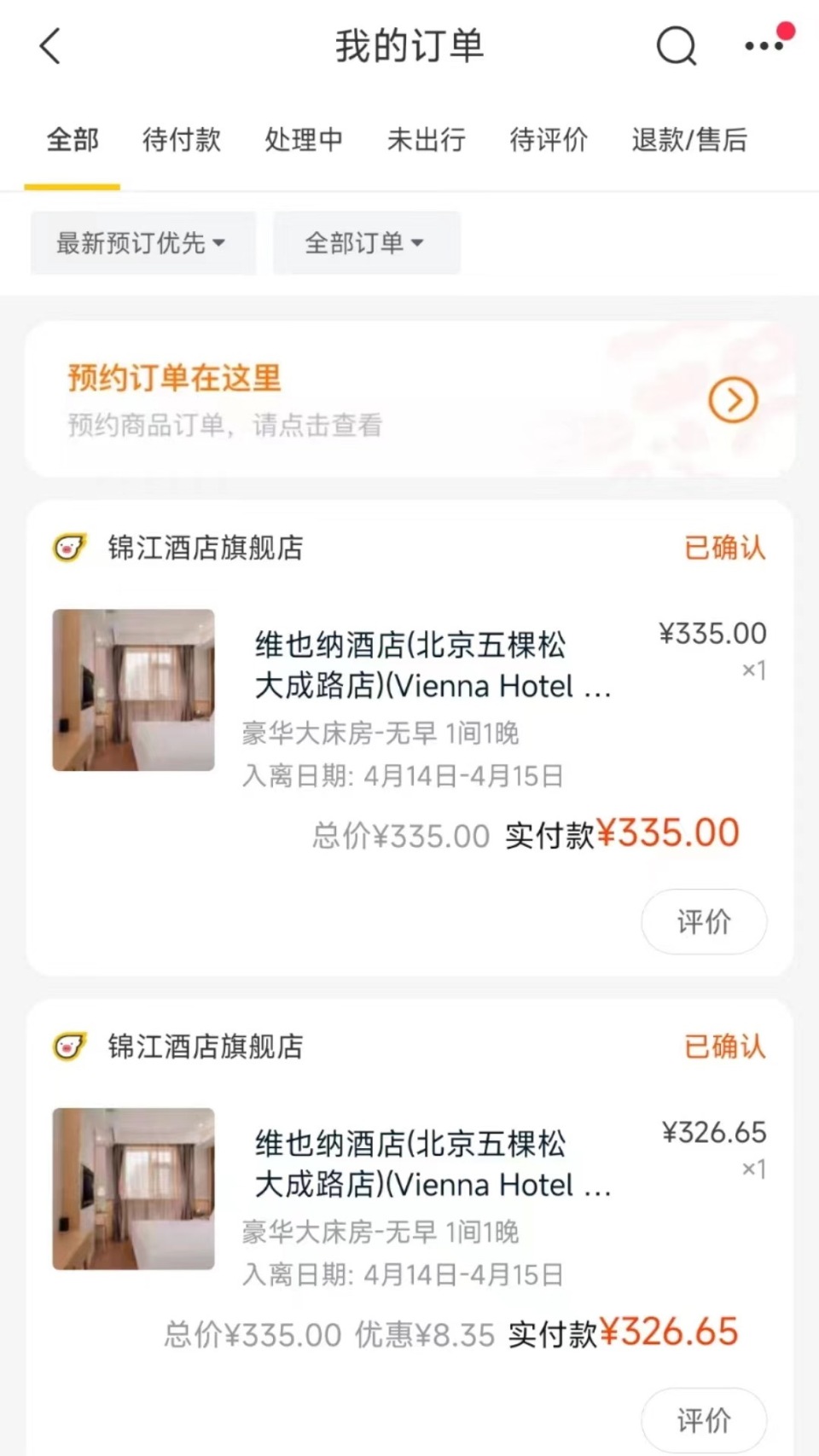This screenshot has width=819, height=1456.
Task: Open the search icon on the title bar
Action: [x=676, y=46]
